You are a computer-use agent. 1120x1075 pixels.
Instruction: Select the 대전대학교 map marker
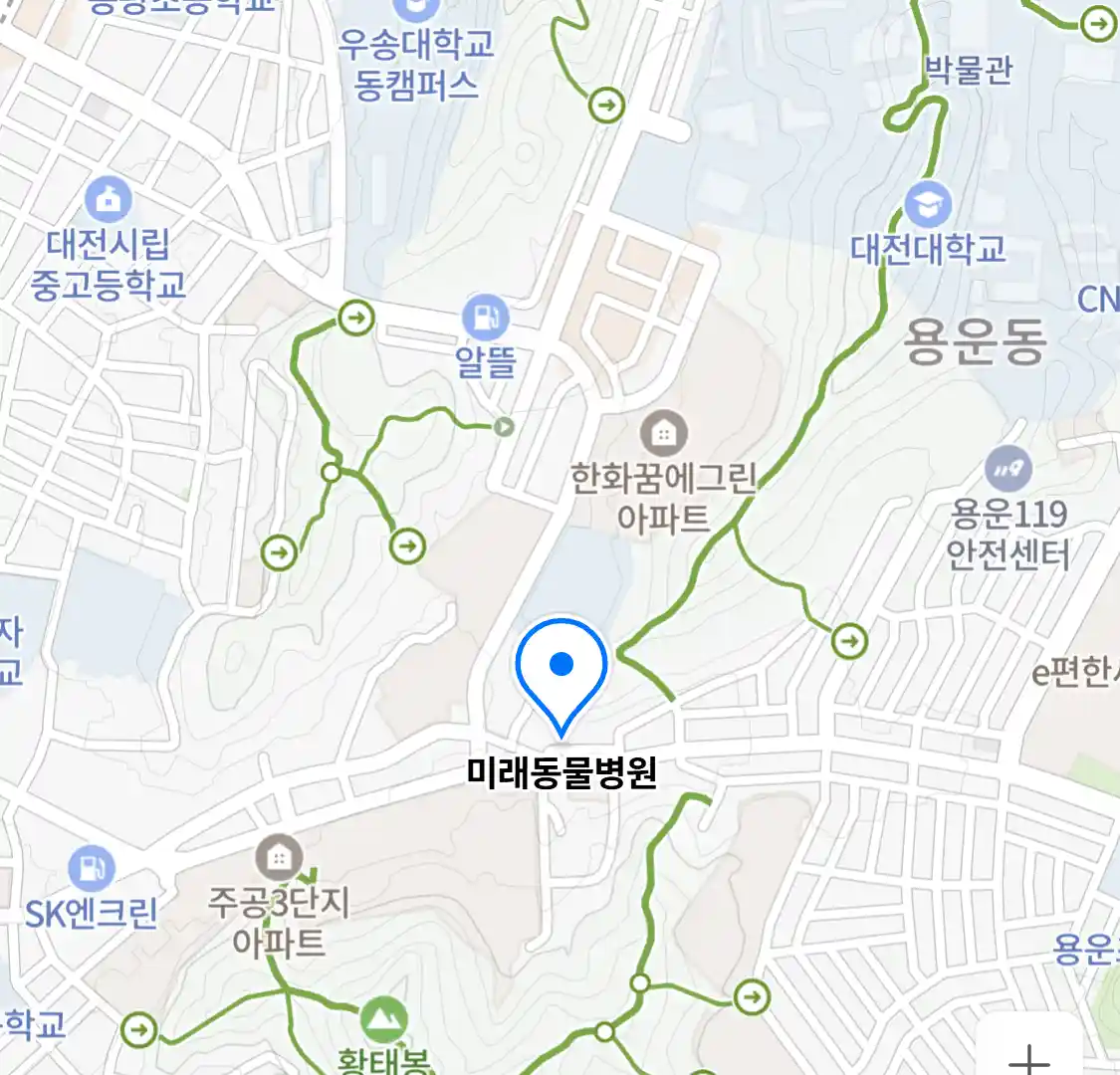(x=928, y=207)
